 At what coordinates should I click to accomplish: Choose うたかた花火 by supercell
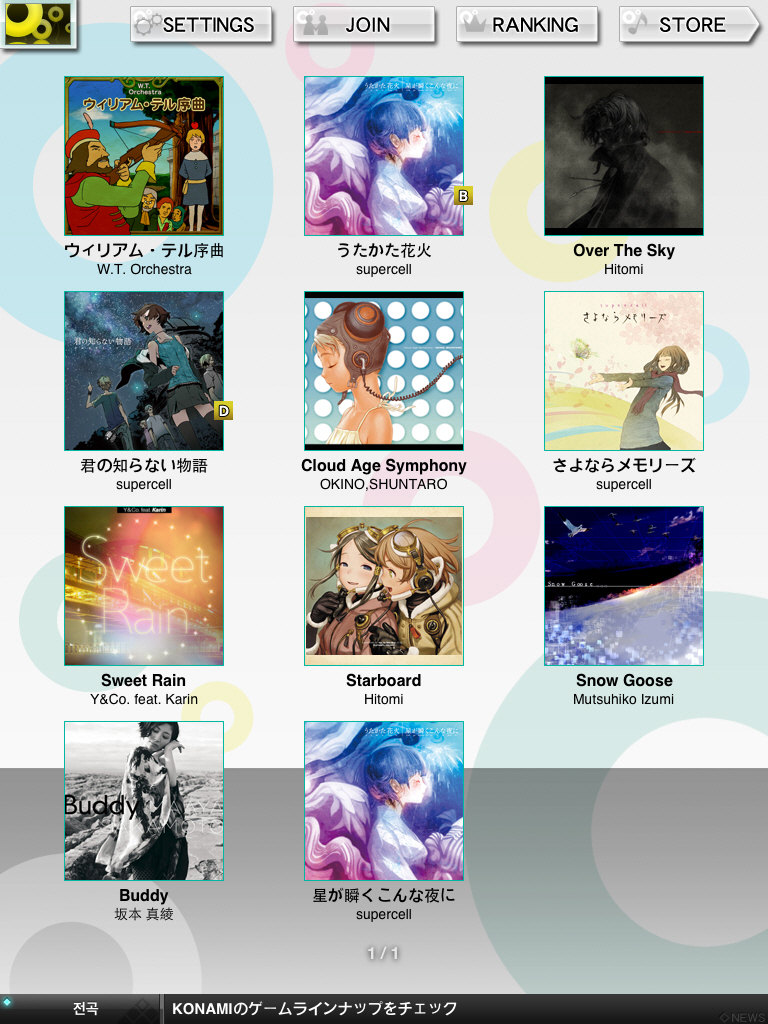pyautogui.click(x=384, y=156)
